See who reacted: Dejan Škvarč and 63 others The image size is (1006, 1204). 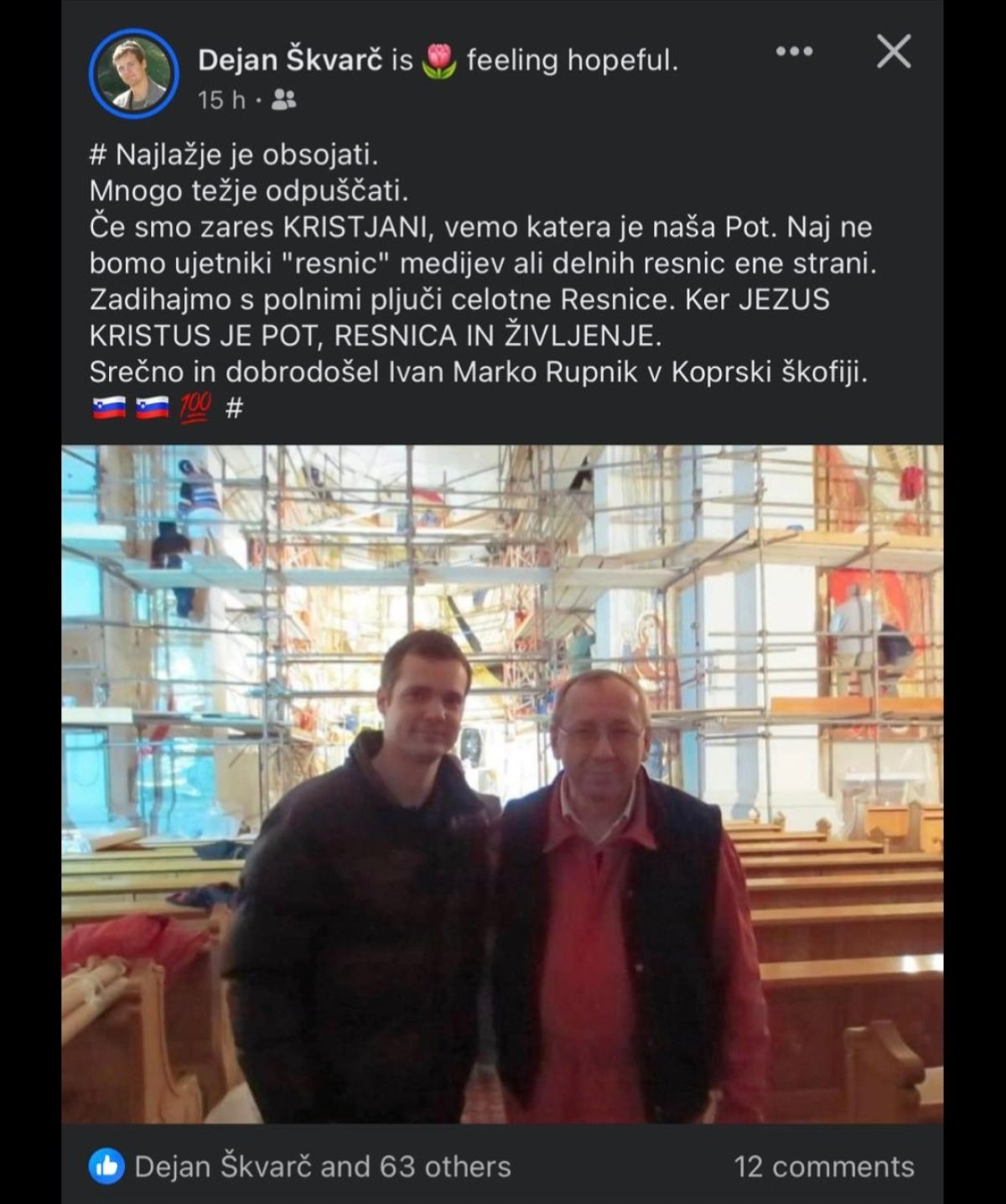[x=322, y=1166]
